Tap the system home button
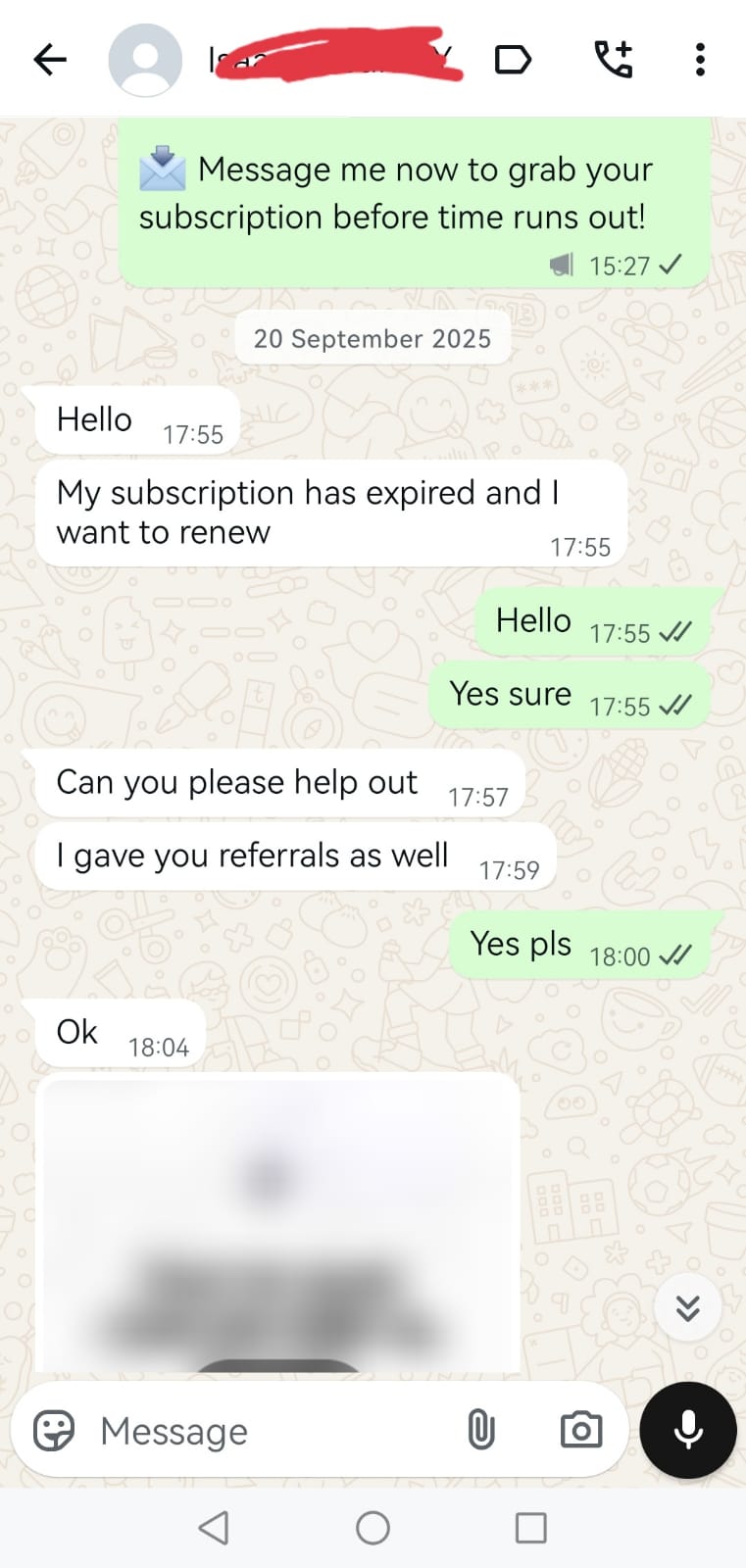 coord(373,1528)
